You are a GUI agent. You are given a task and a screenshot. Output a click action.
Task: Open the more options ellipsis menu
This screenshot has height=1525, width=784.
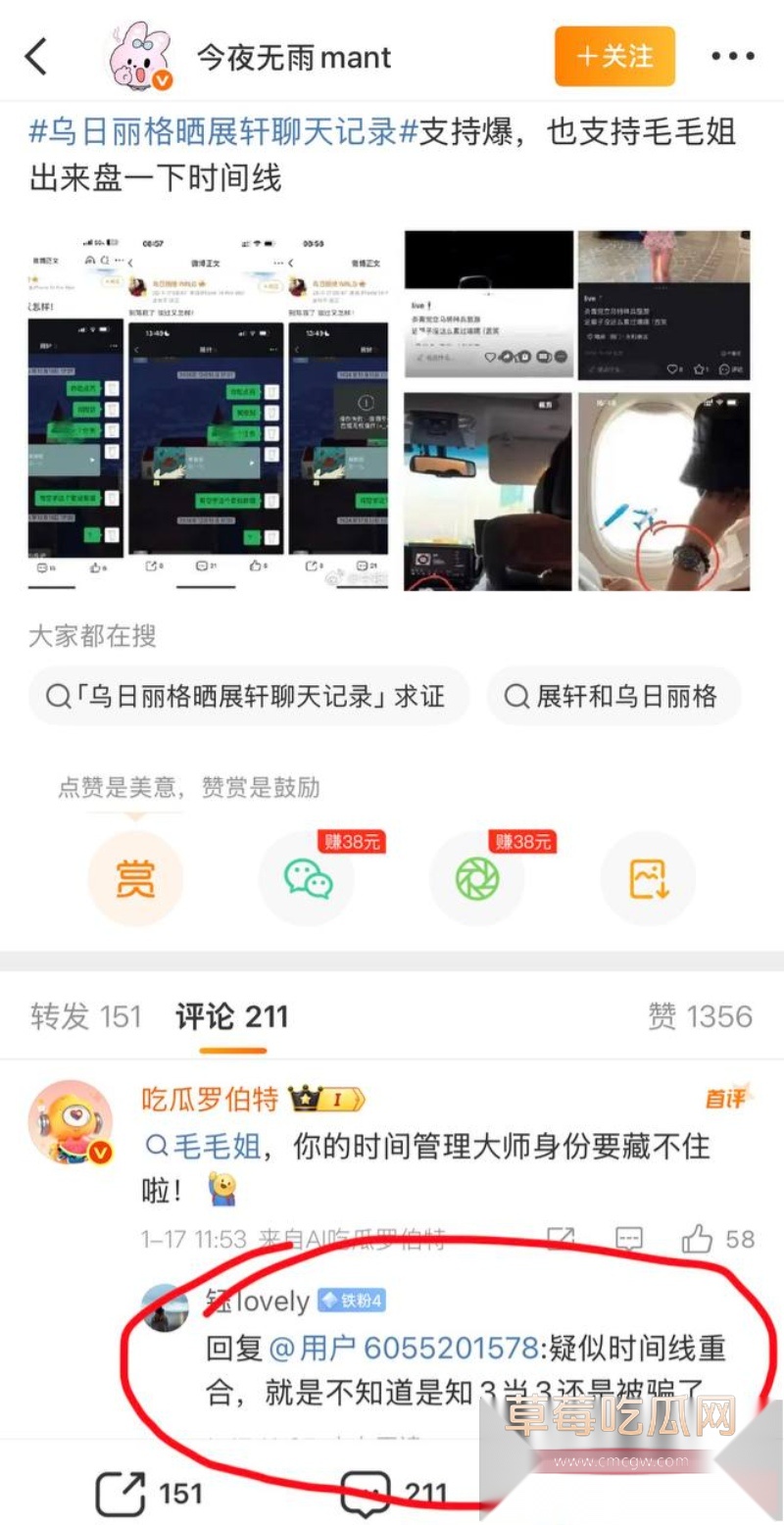(x=732, y=56)
